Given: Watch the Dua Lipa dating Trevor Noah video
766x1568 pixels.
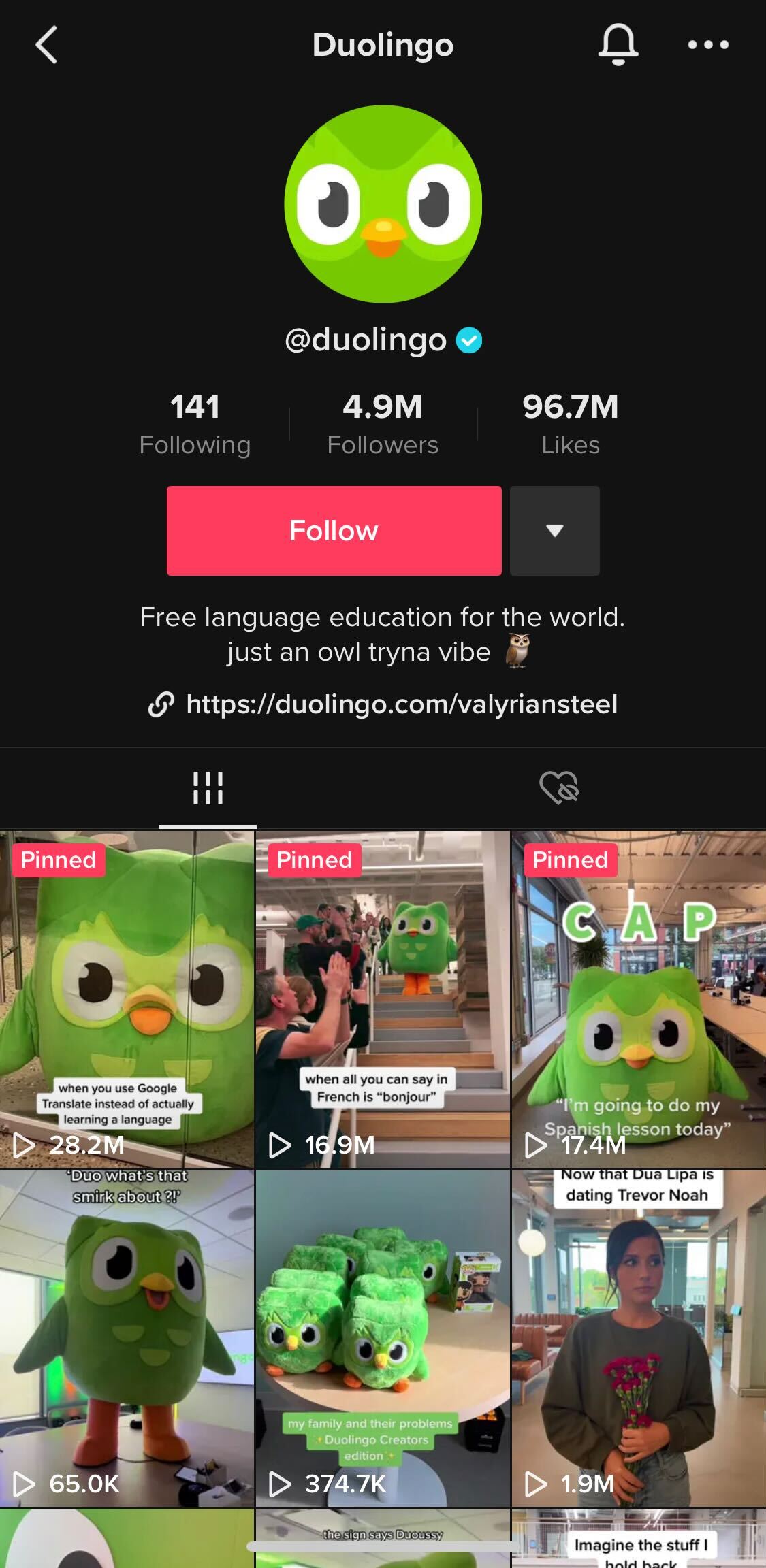Looking at the screenshot, I should [639, 1337].
